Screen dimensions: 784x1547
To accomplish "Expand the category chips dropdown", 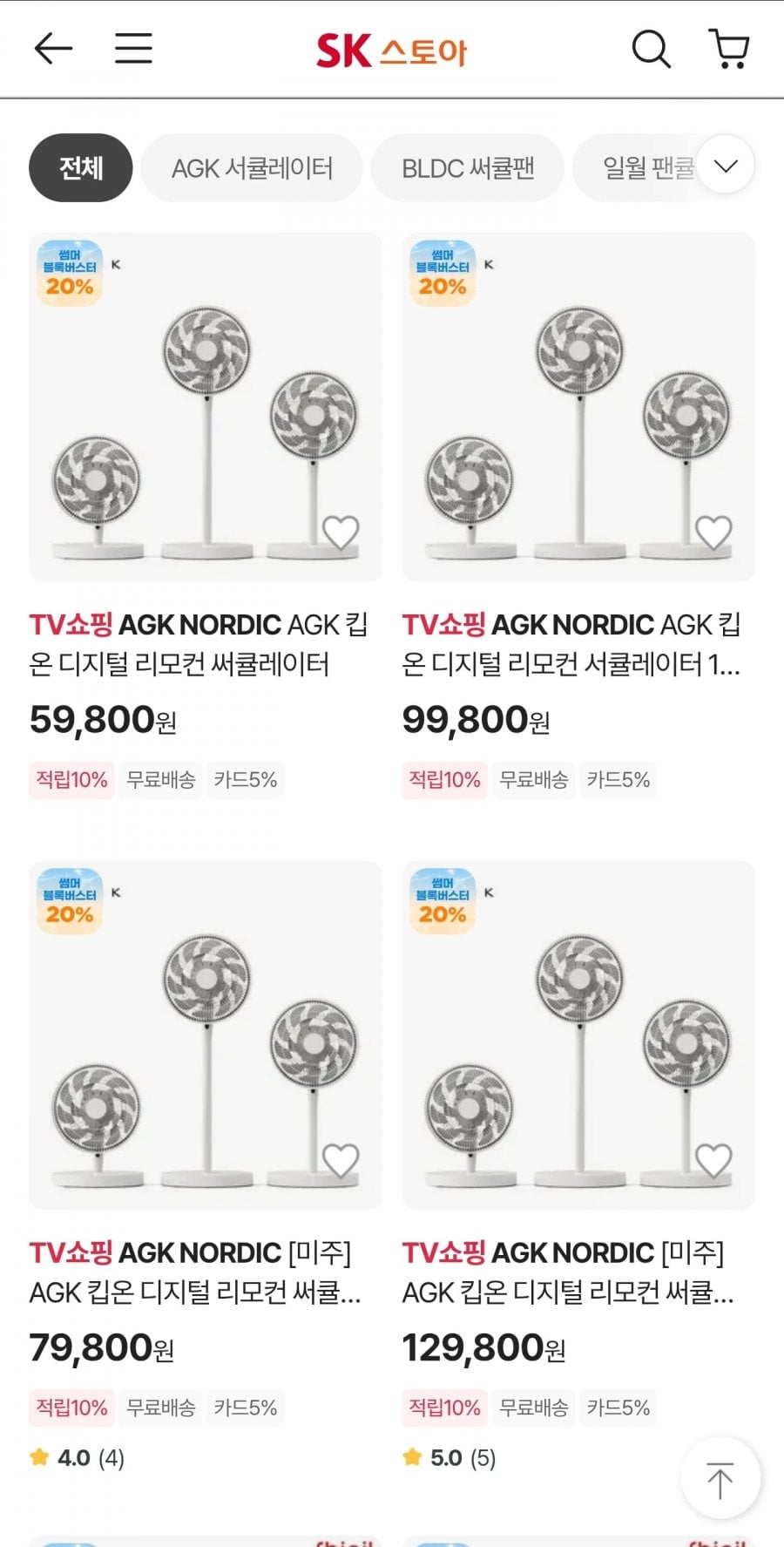I will [x=726, y=166].
